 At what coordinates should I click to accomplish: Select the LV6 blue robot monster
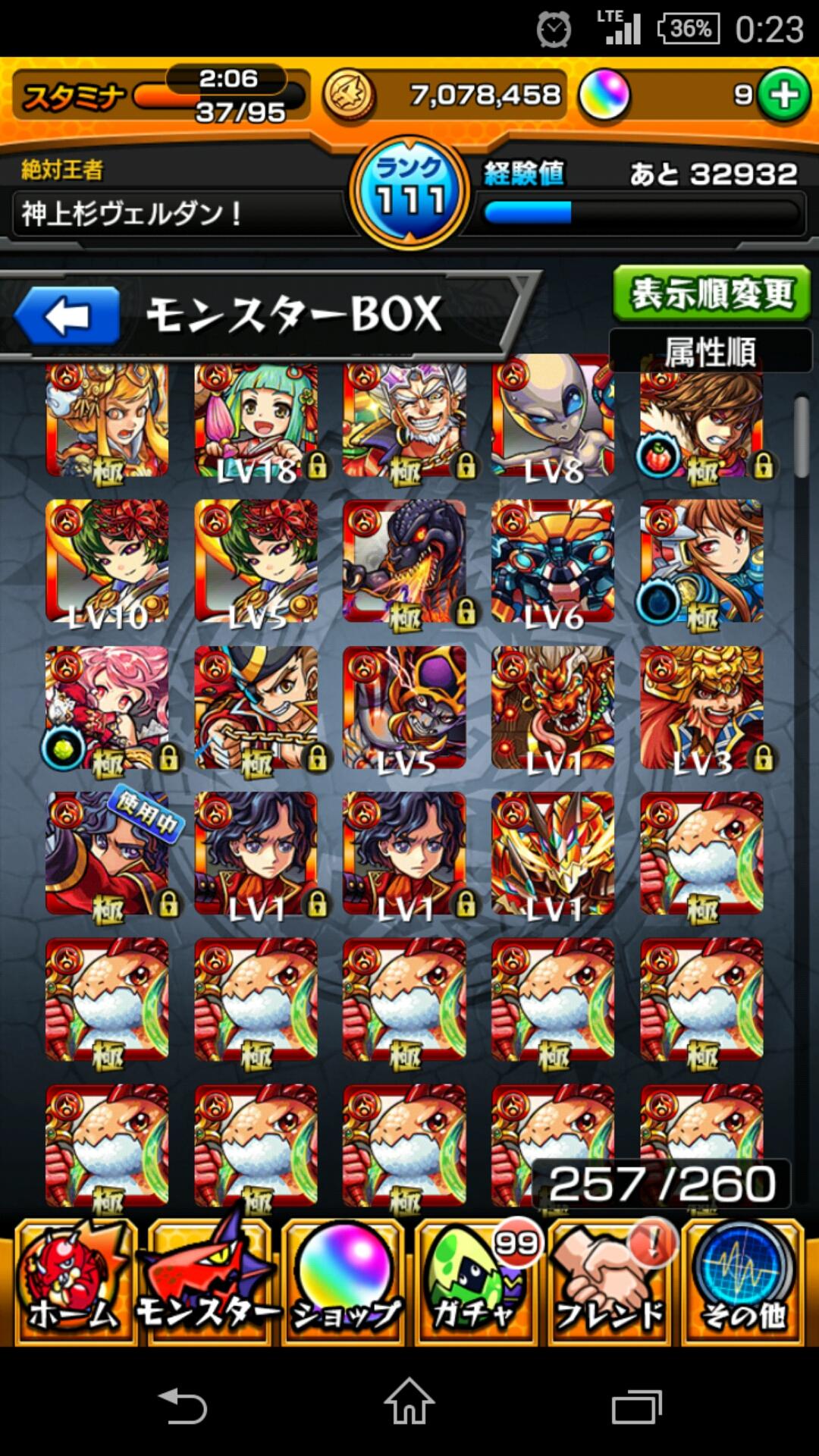(553, 561)
